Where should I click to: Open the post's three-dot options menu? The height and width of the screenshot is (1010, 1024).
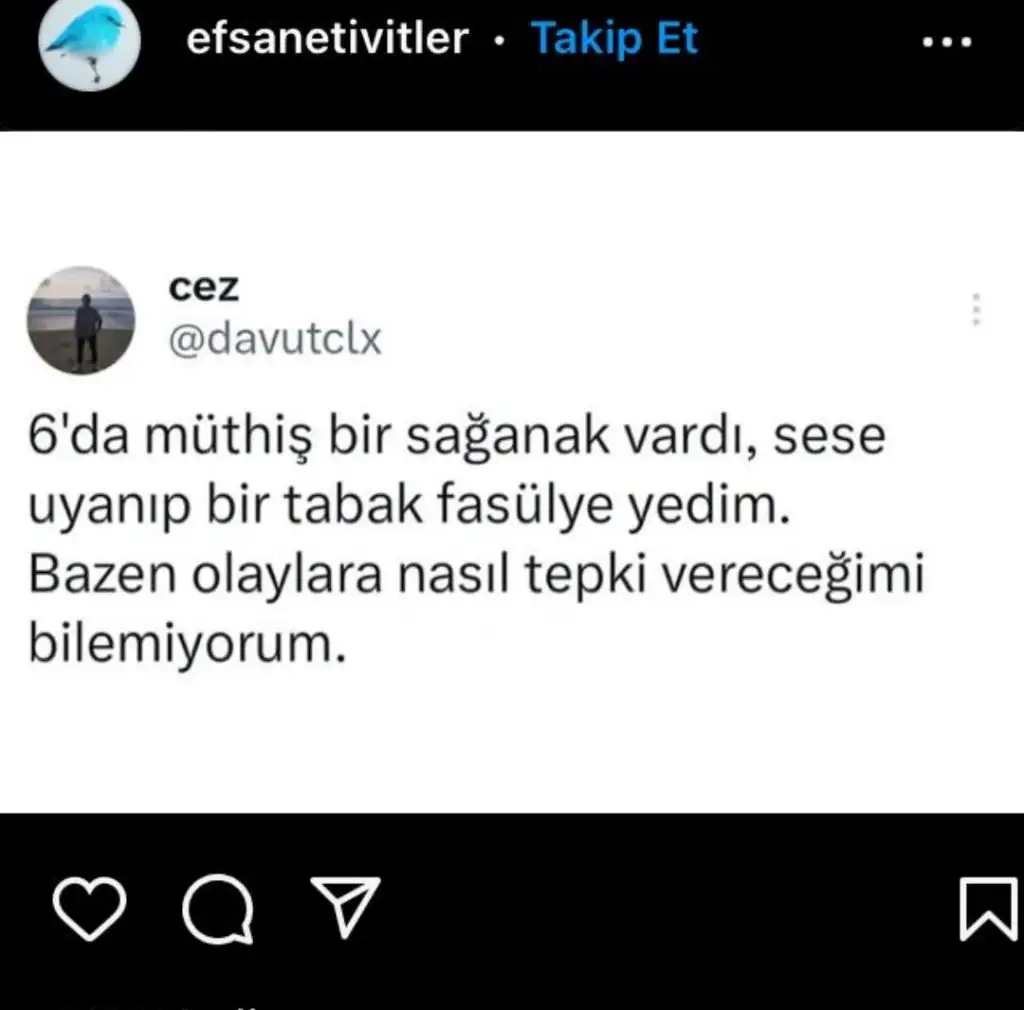946,43
